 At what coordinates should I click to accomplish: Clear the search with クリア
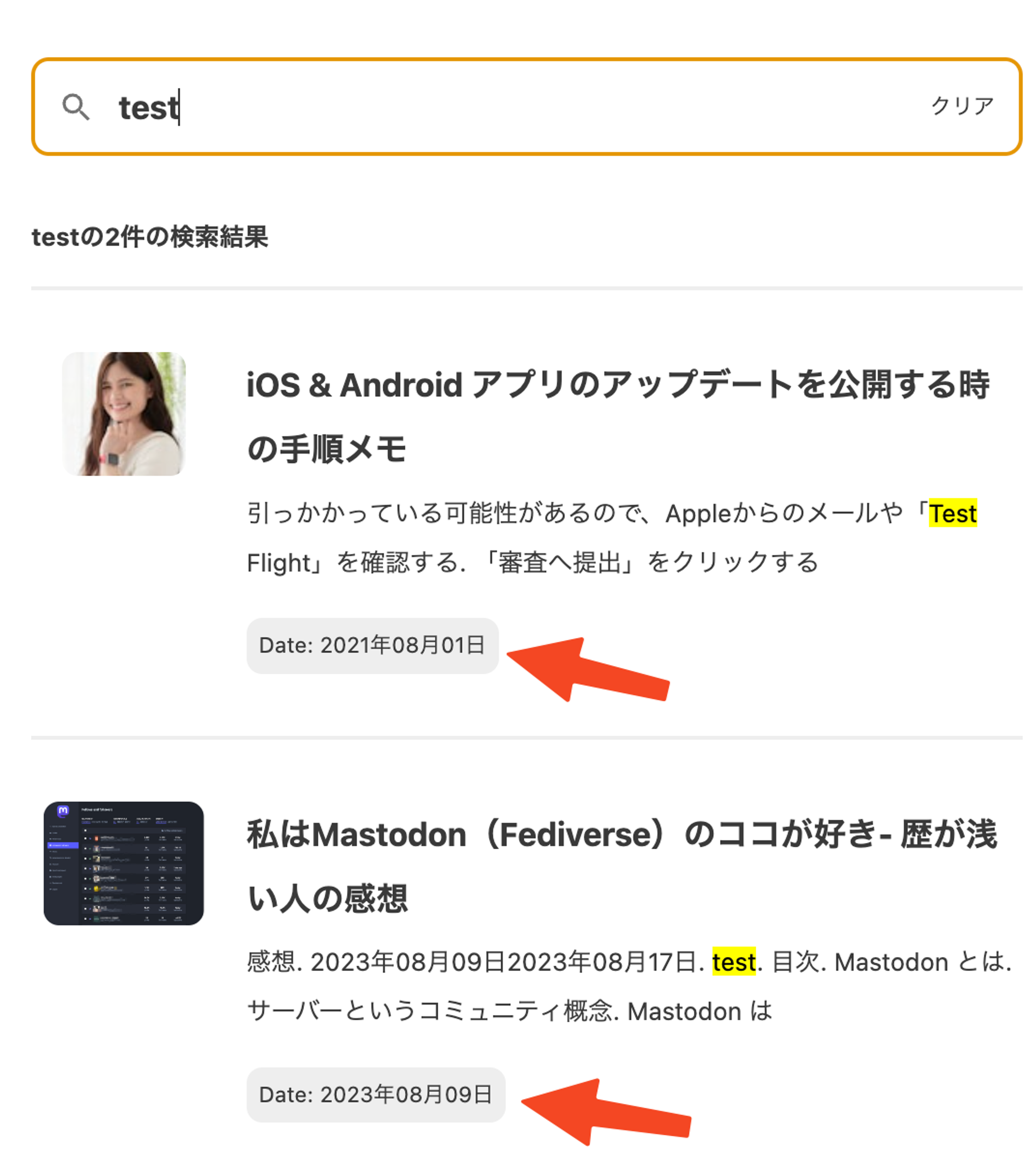coord(962,106)
